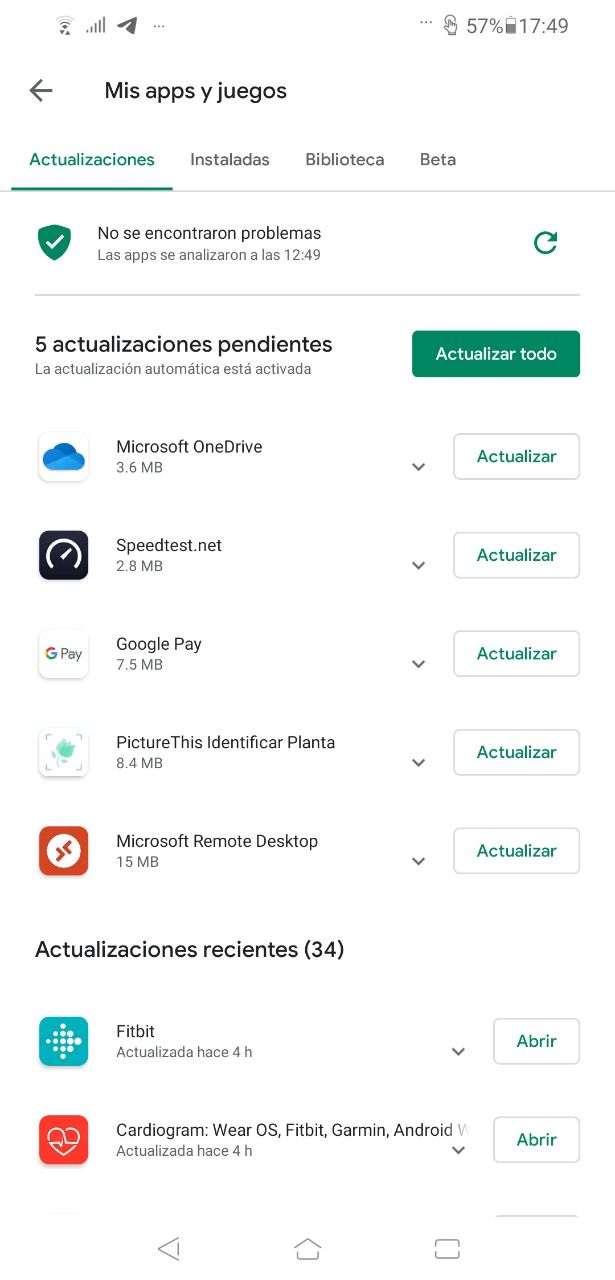The image size is (615, 1280).
Task: Update Google Pay
Action: [x=516, y=654]
